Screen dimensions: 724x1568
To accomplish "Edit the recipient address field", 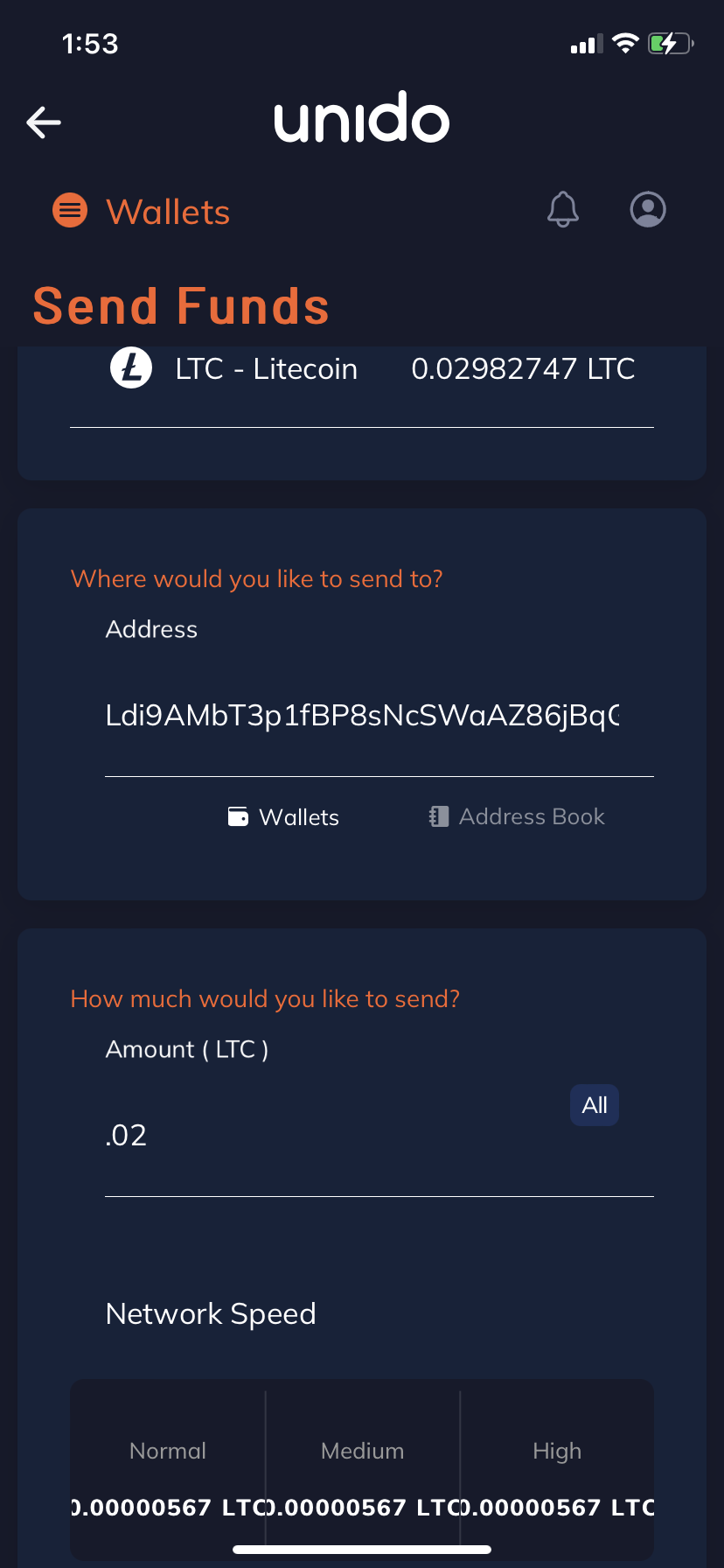I will 379,716.
